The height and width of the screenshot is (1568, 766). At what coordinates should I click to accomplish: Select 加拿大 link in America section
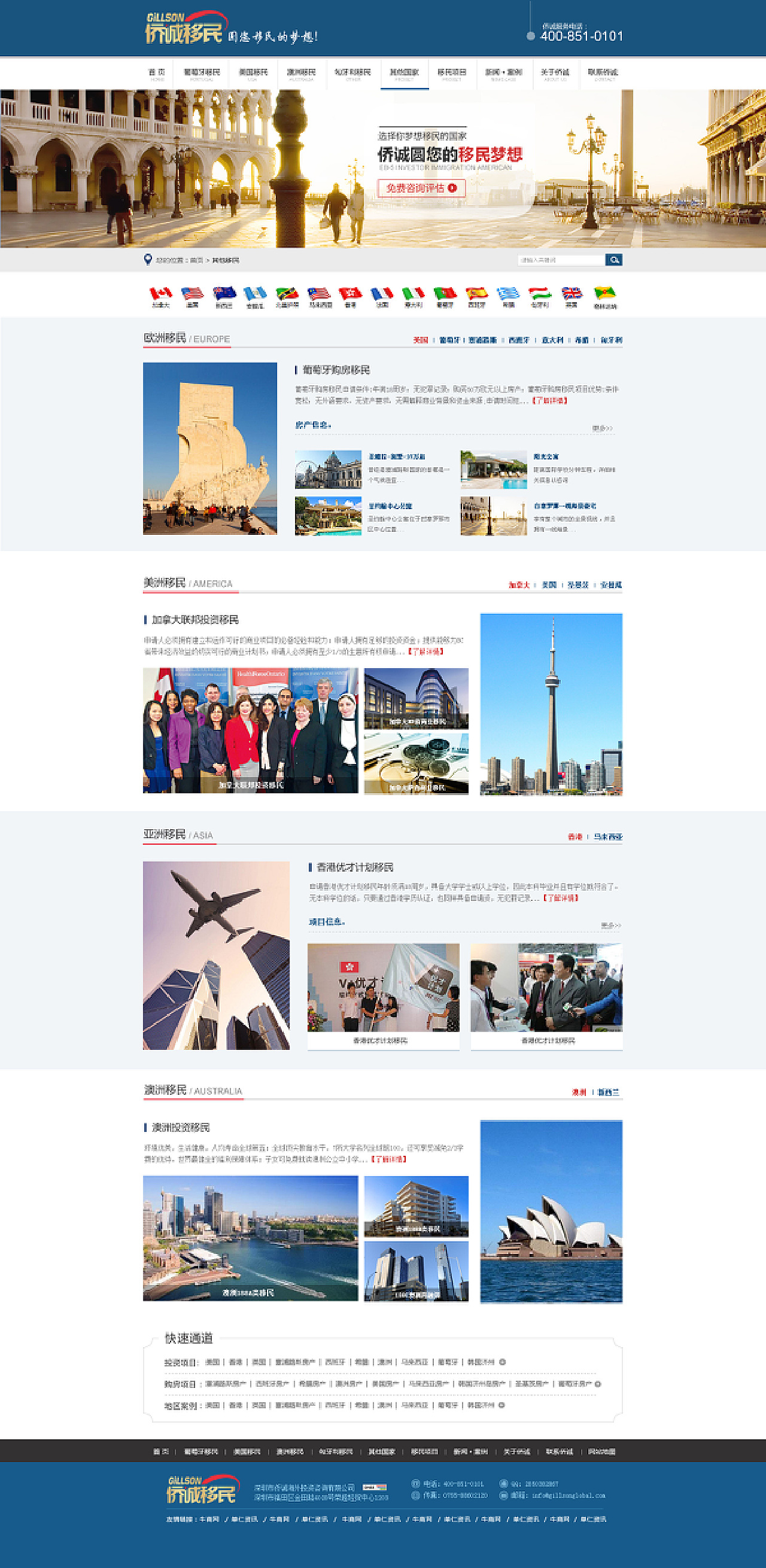[x=519, y=585]
